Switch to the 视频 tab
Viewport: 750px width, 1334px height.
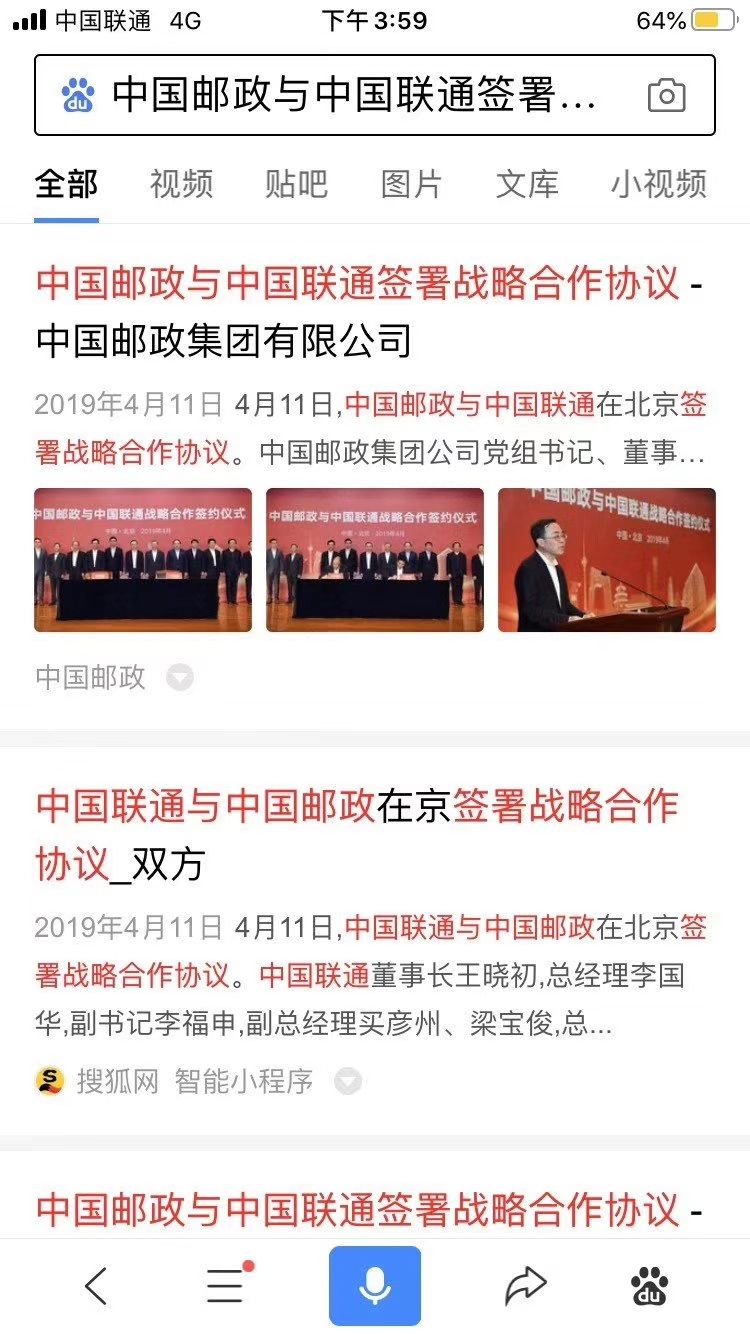[x=181, y=184]
